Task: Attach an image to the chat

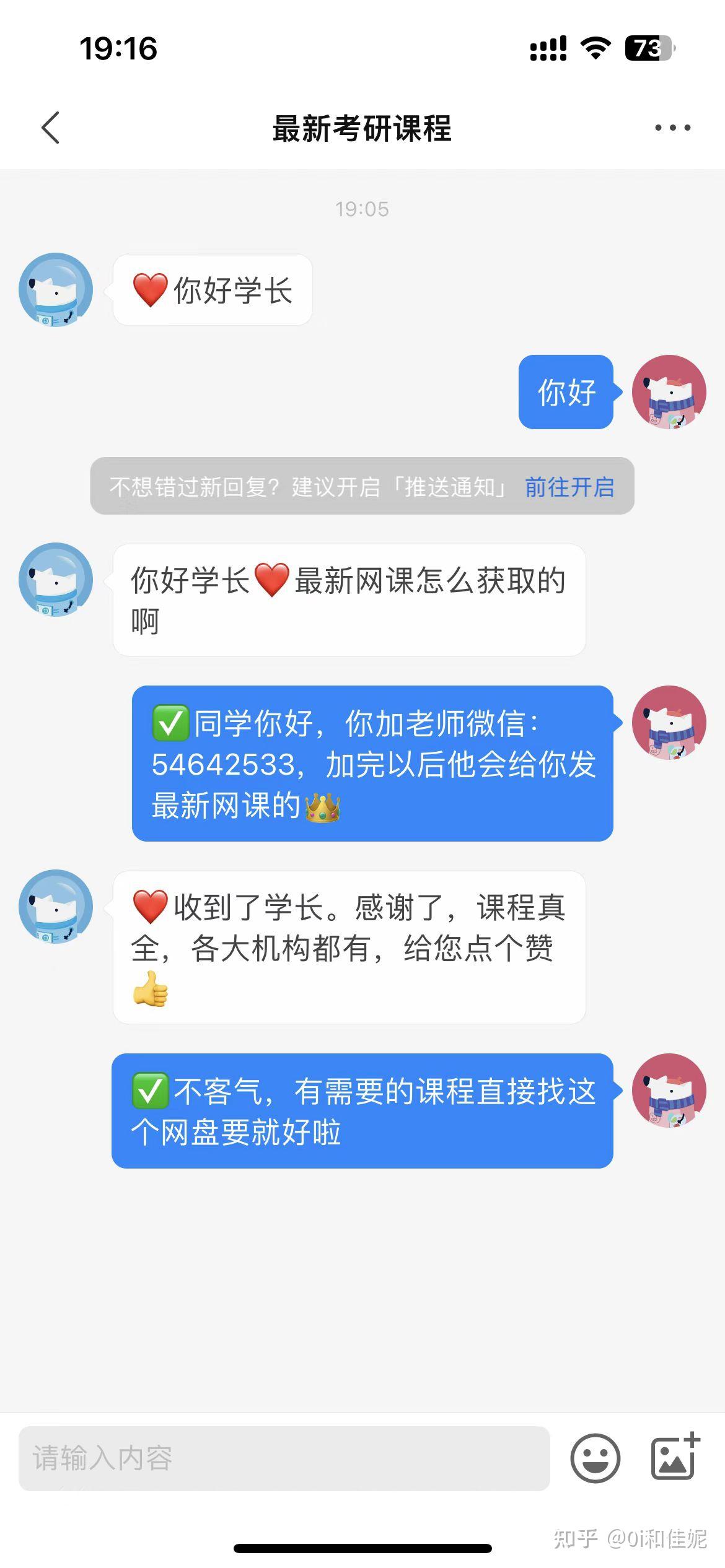Action: tap(674, 1457)
